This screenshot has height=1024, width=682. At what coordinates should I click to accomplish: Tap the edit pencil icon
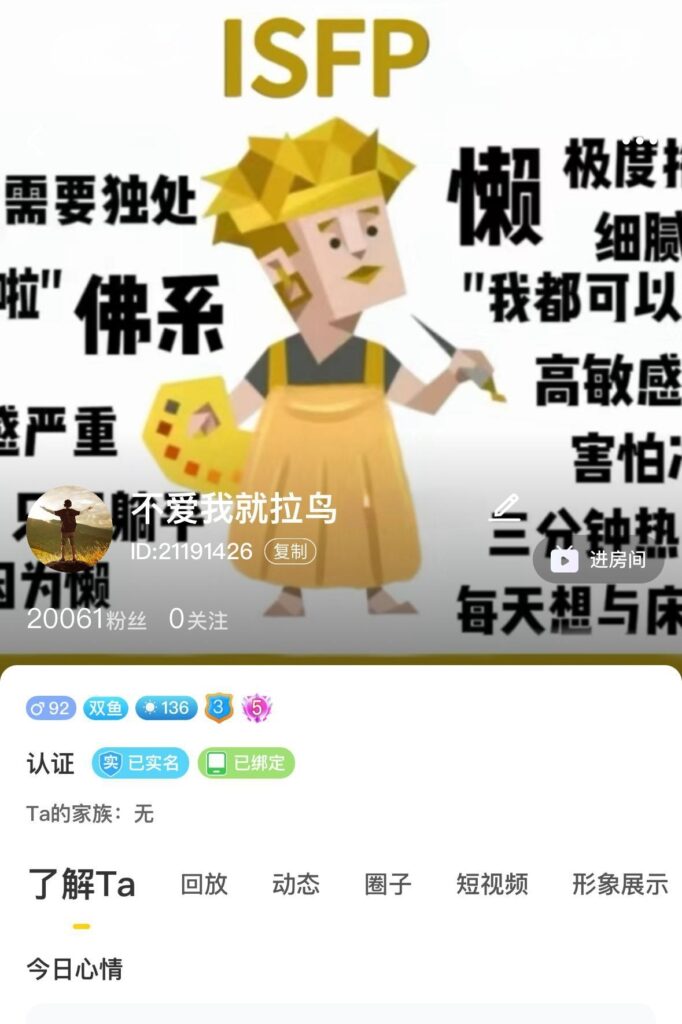(506, 506)
